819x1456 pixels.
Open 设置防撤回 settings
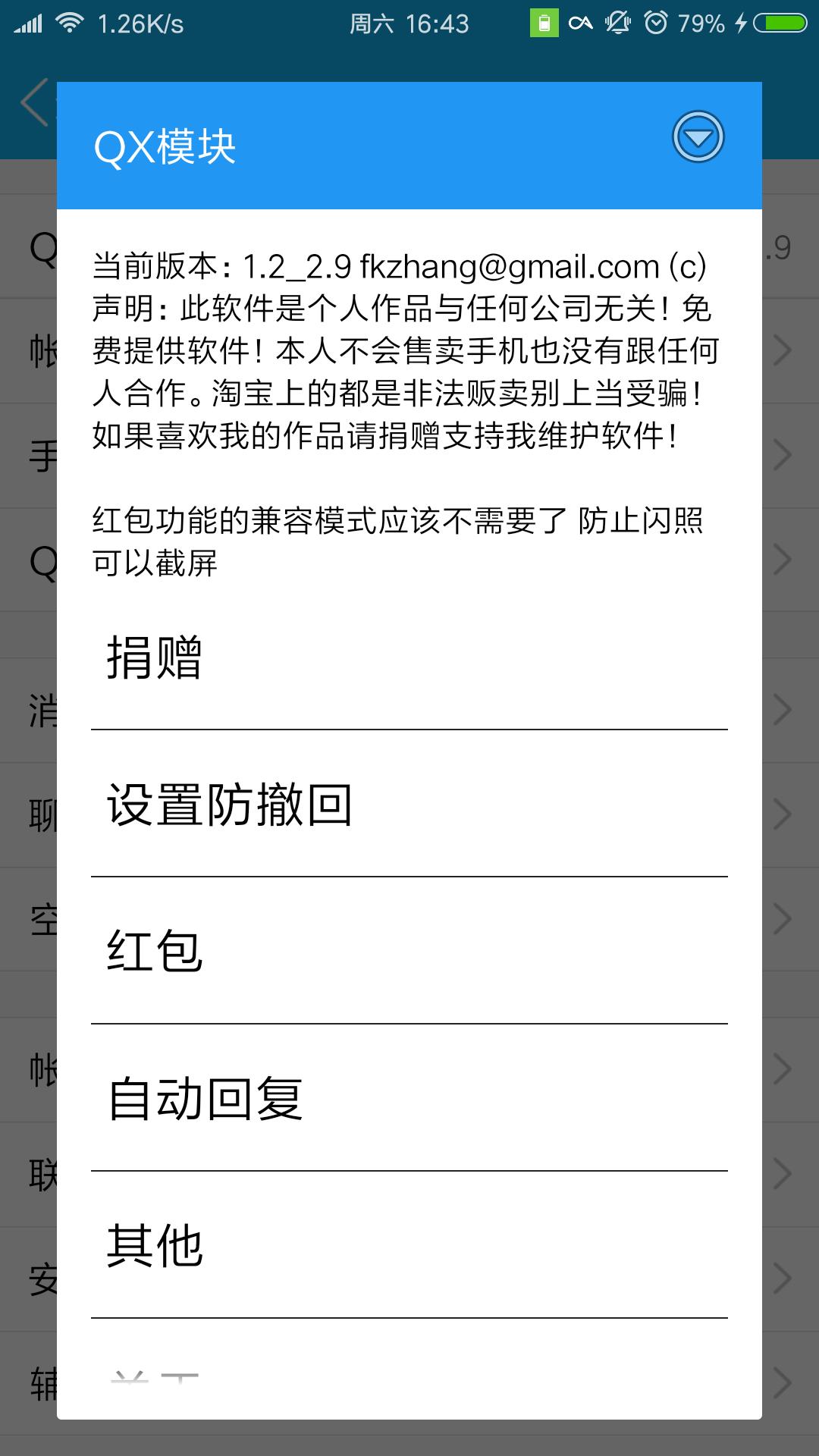409,805
